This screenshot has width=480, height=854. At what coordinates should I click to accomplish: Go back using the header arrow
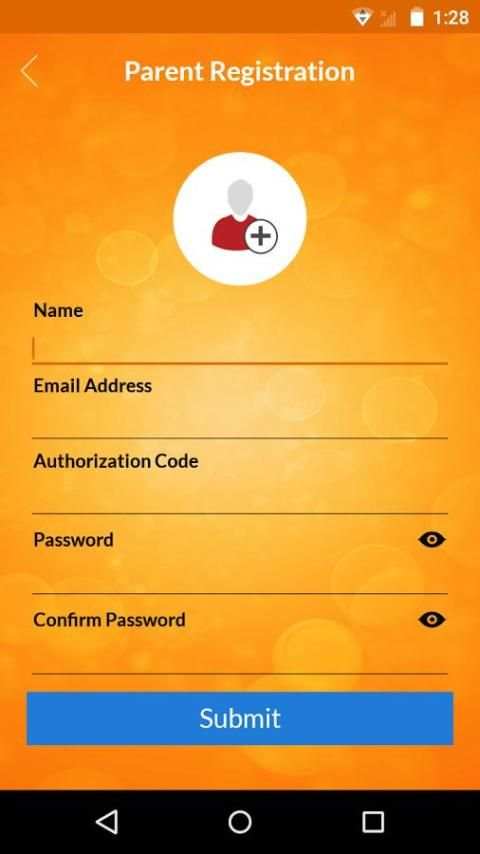coord(29,71)
